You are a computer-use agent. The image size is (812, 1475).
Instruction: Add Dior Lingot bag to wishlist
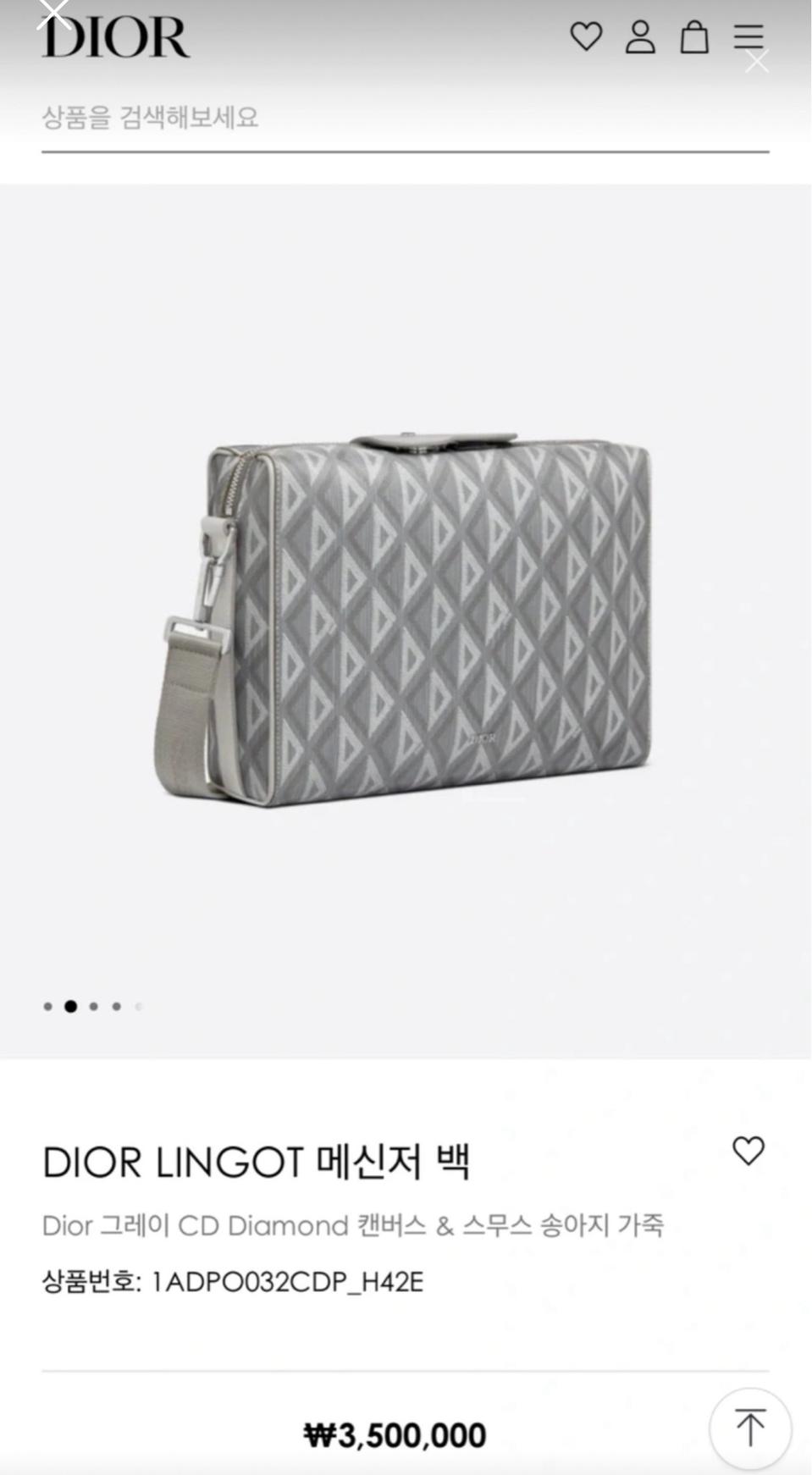coord(748,1151)
